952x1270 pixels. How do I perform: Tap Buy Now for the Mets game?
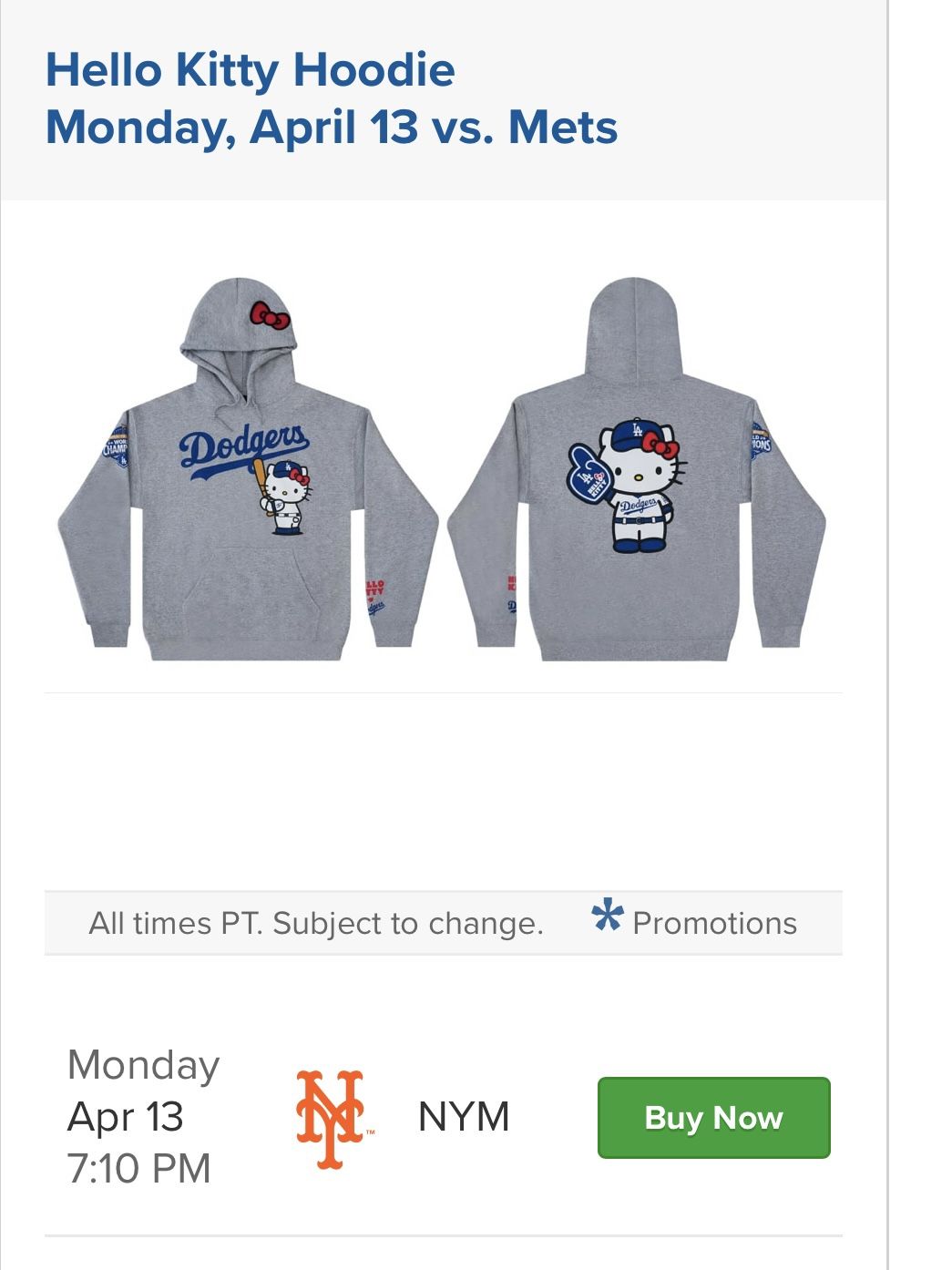713,1118
